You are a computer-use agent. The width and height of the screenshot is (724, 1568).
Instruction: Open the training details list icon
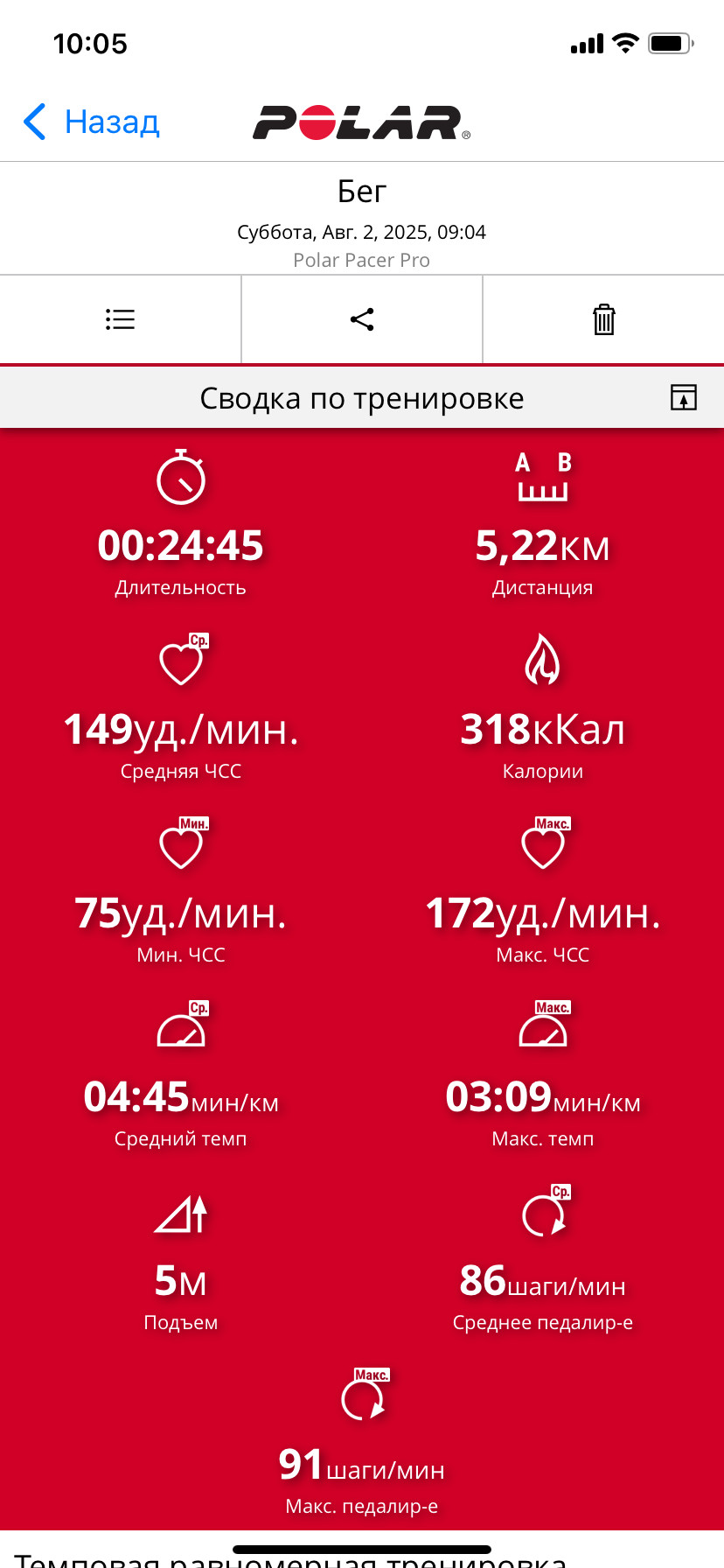[x=120, y=319]
